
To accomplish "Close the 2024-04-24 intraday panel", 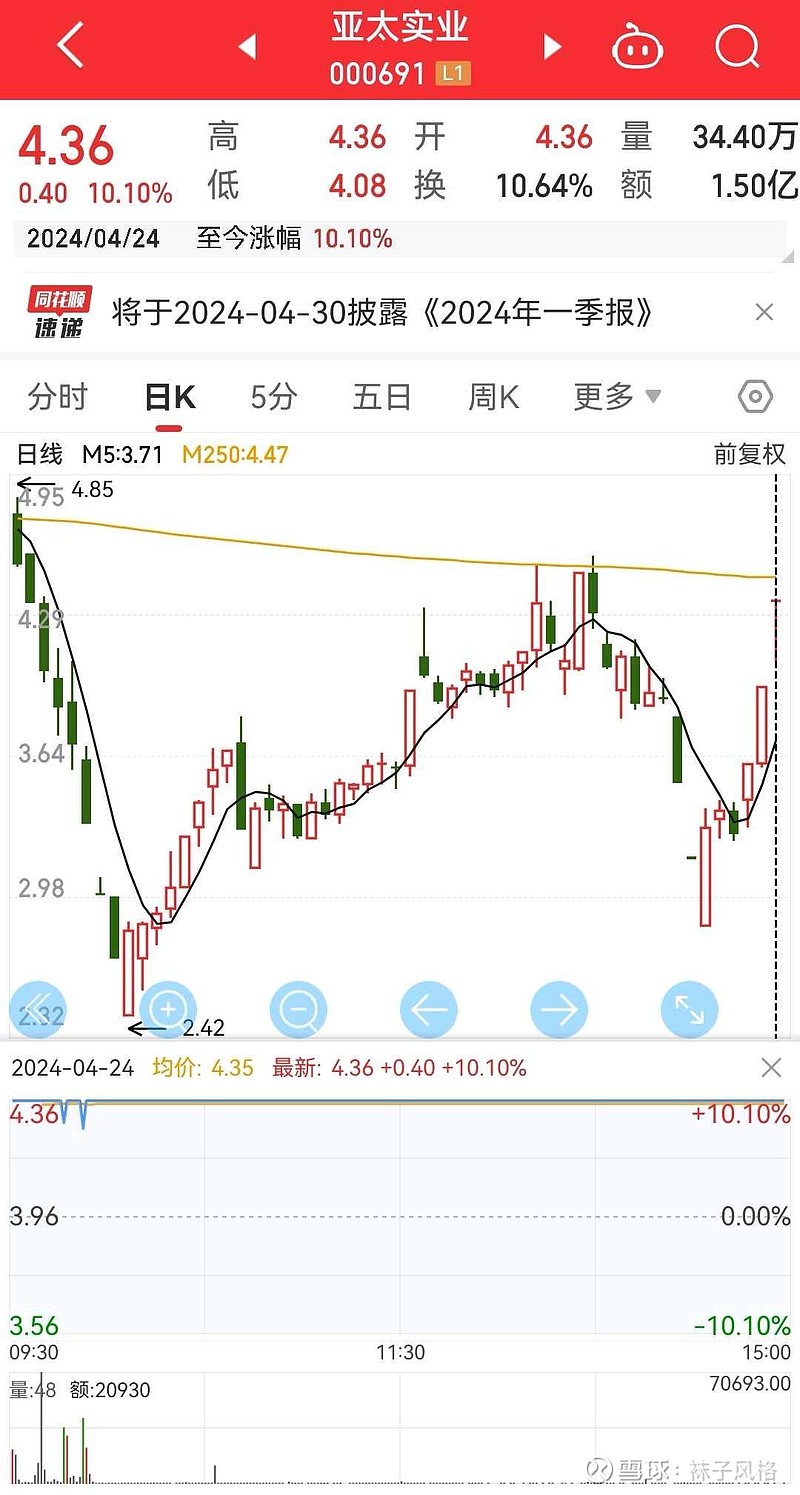I will click(771, 1068).
